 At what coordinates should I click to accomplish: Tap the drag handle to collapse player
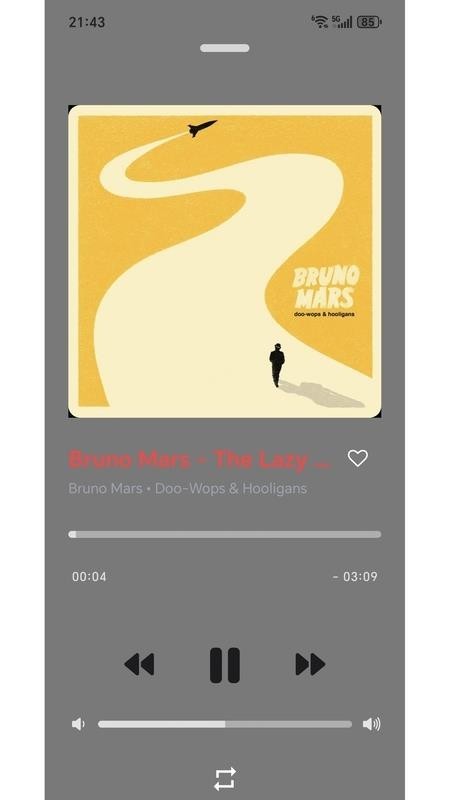coord(224,48)
